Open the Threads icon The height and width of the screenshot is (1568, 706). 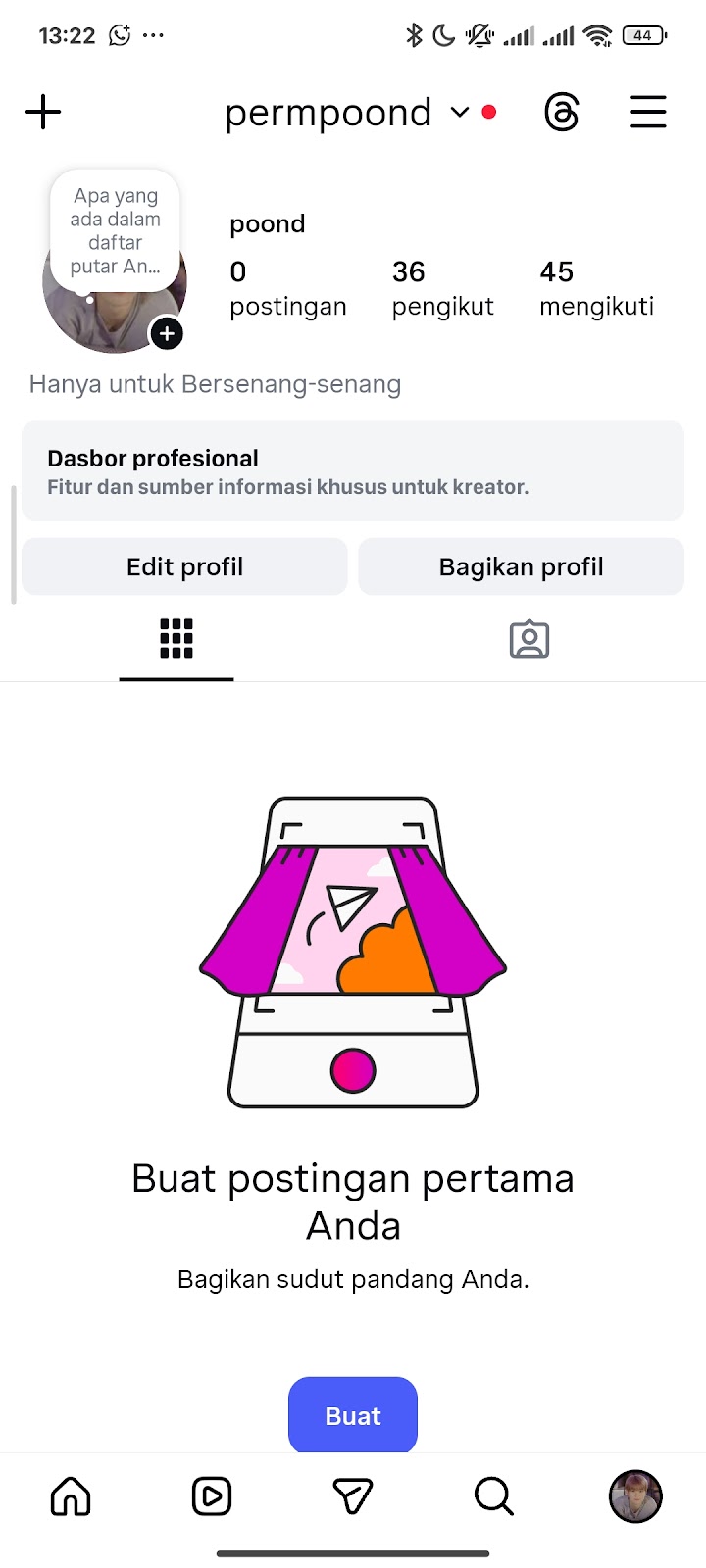tap(562, 113)
